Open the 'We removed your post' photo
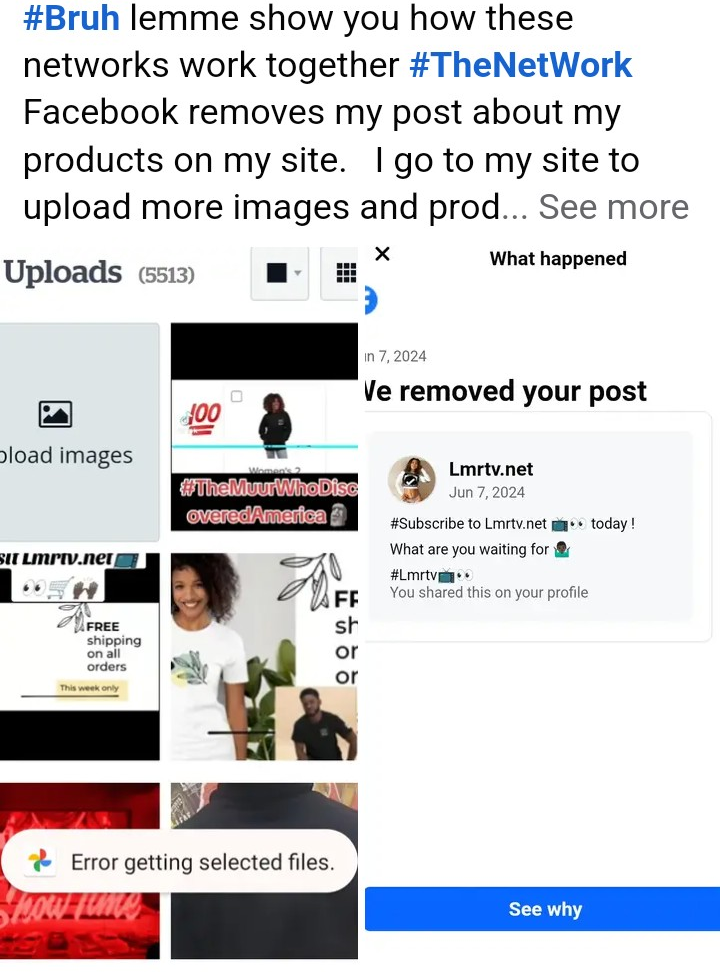This screenshot has width=720, height=972. pos(540,600)
